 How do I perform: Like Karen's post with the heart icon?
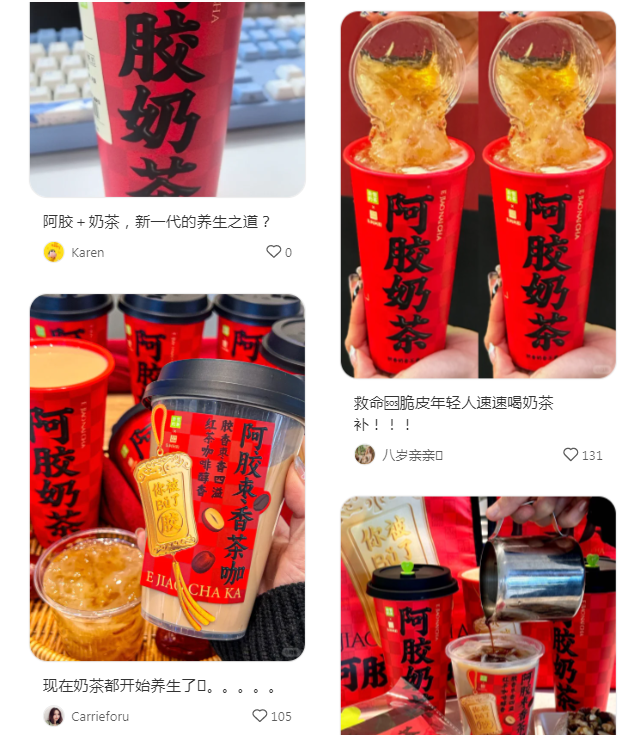[x=273, y=252]
